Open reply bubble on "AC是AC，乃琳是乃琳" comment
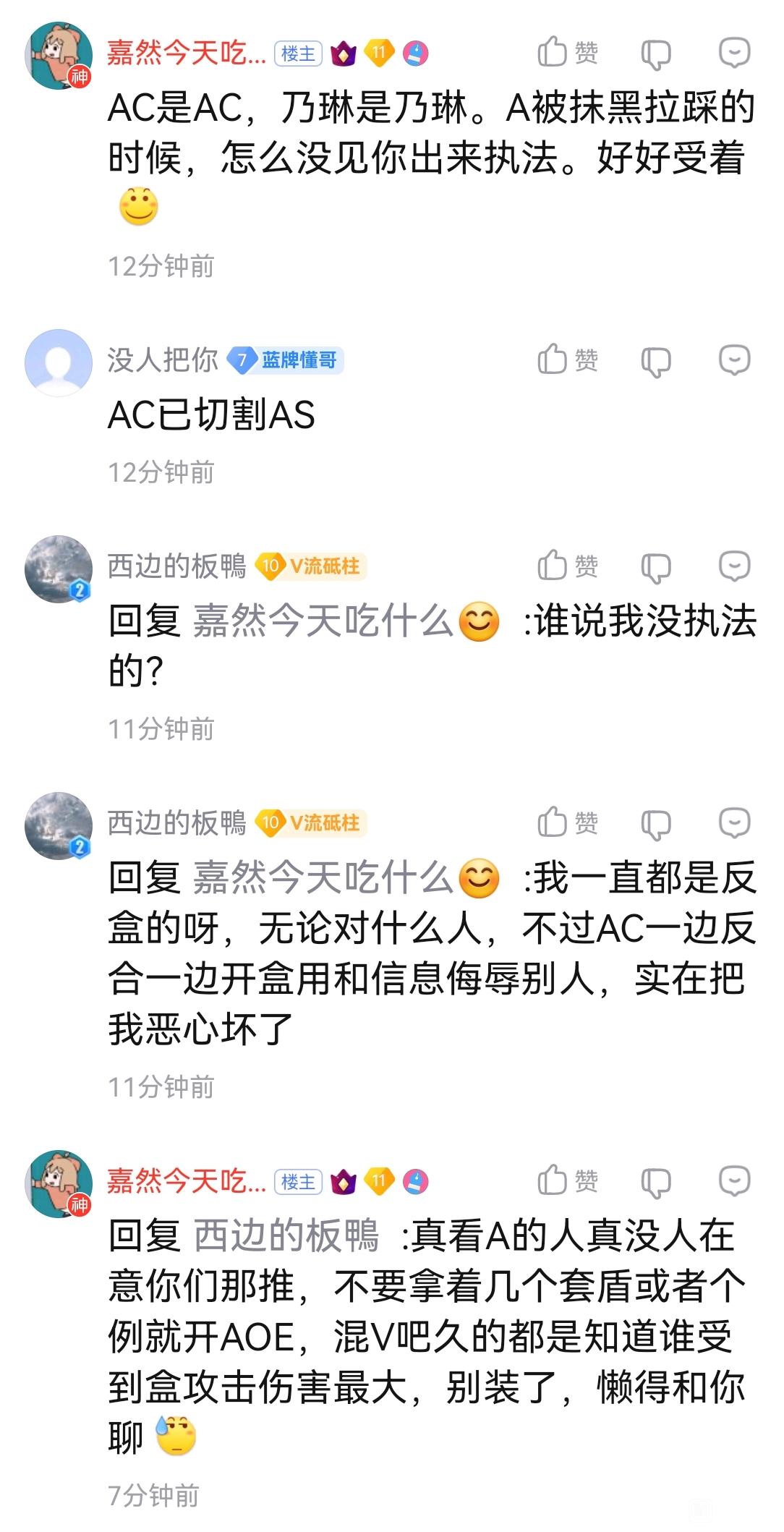784x1532 pixels. click(x=734, y=52)
